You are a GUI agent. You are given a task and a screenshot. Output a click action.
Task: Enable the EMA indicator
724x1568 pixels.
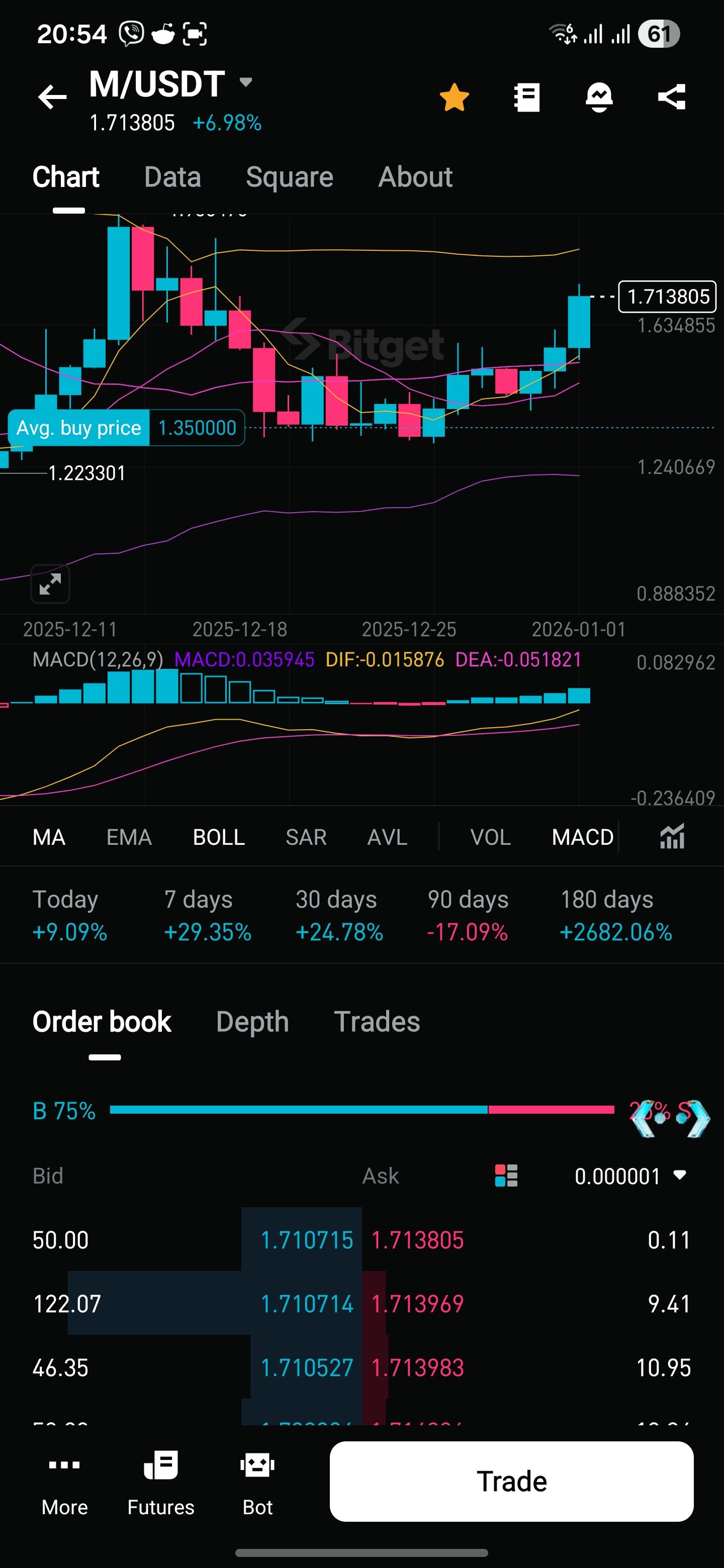[129, 838]
